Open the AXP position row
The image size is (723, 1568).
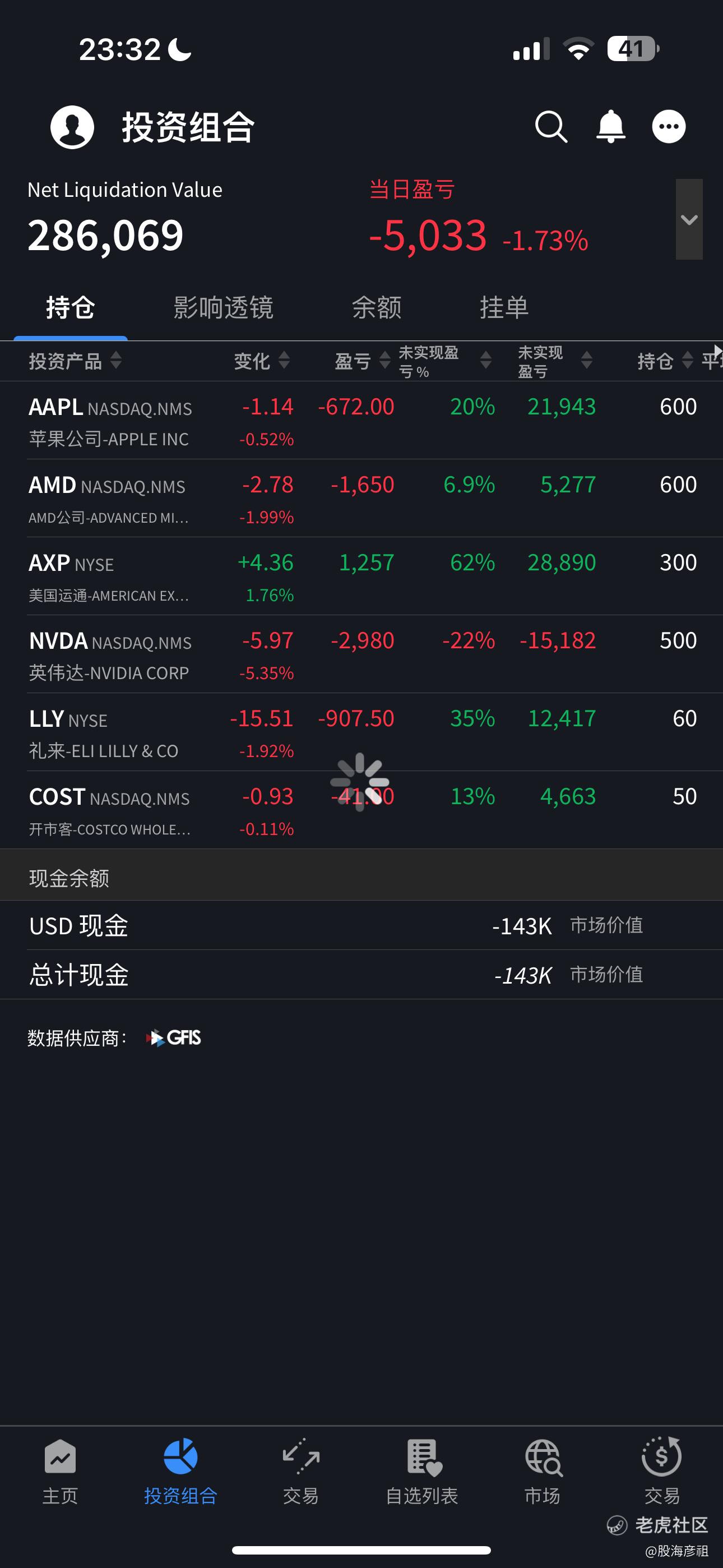361,577
